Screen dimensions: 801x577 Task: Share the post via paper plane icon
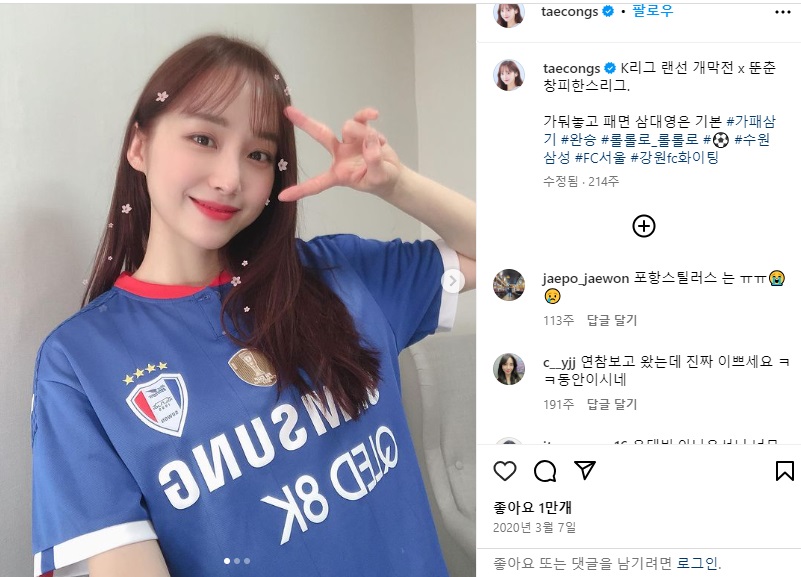pyautogui.click(x=585, y=470)
